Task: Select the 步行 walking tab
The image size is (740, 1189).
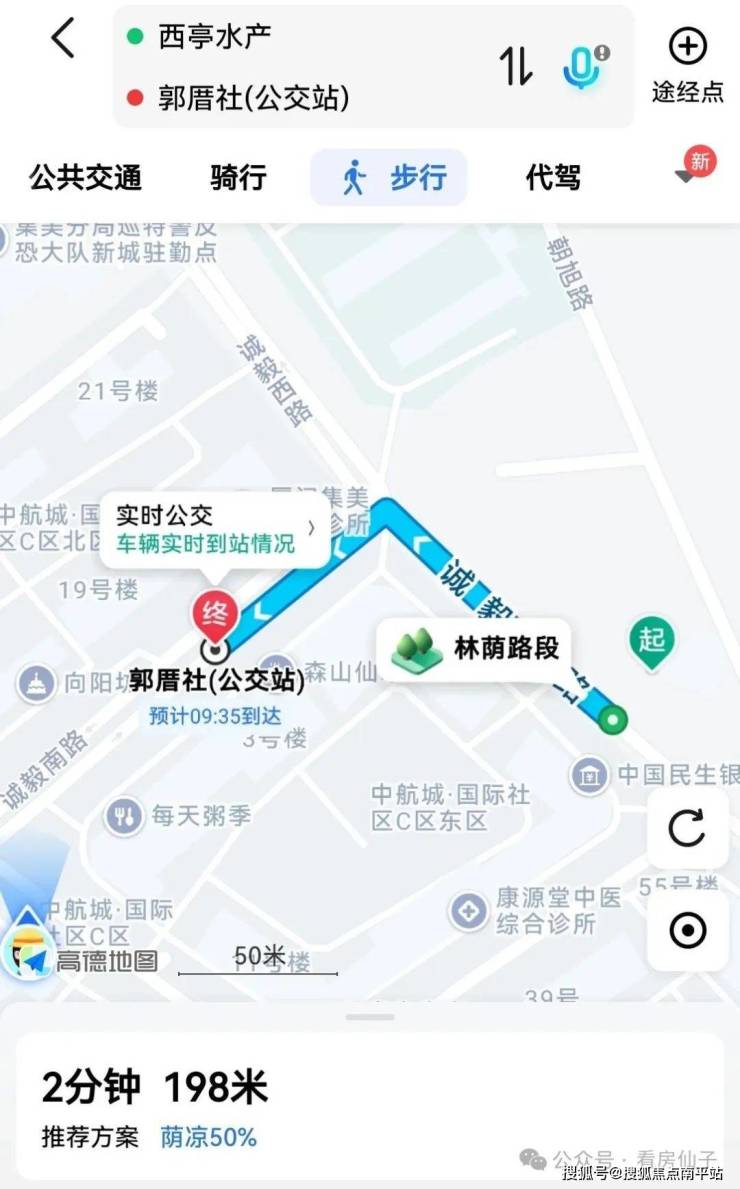Action: coord(389,178)
